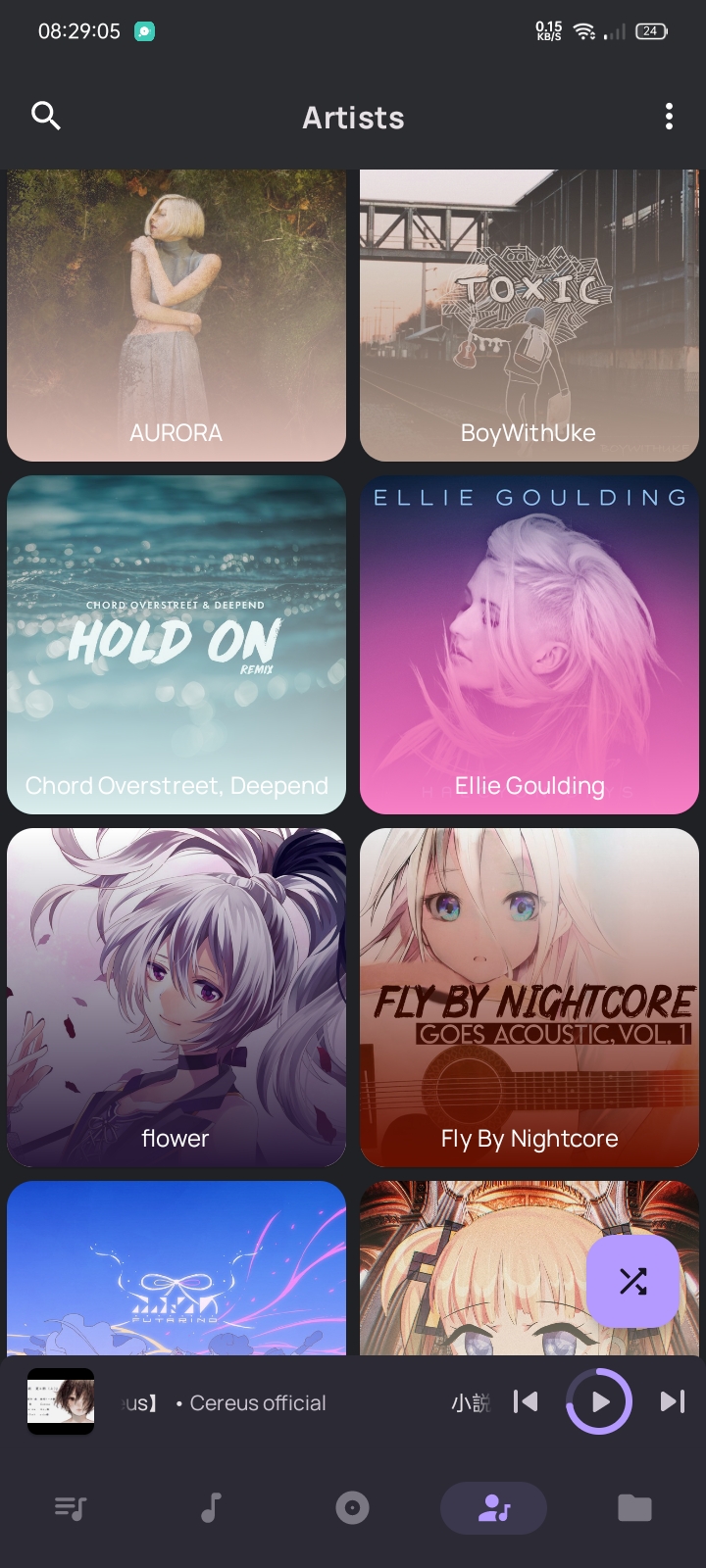
Task: Tap the lyrics icon in mini player
Action: pyautogui.click(x=471, y=1402)
